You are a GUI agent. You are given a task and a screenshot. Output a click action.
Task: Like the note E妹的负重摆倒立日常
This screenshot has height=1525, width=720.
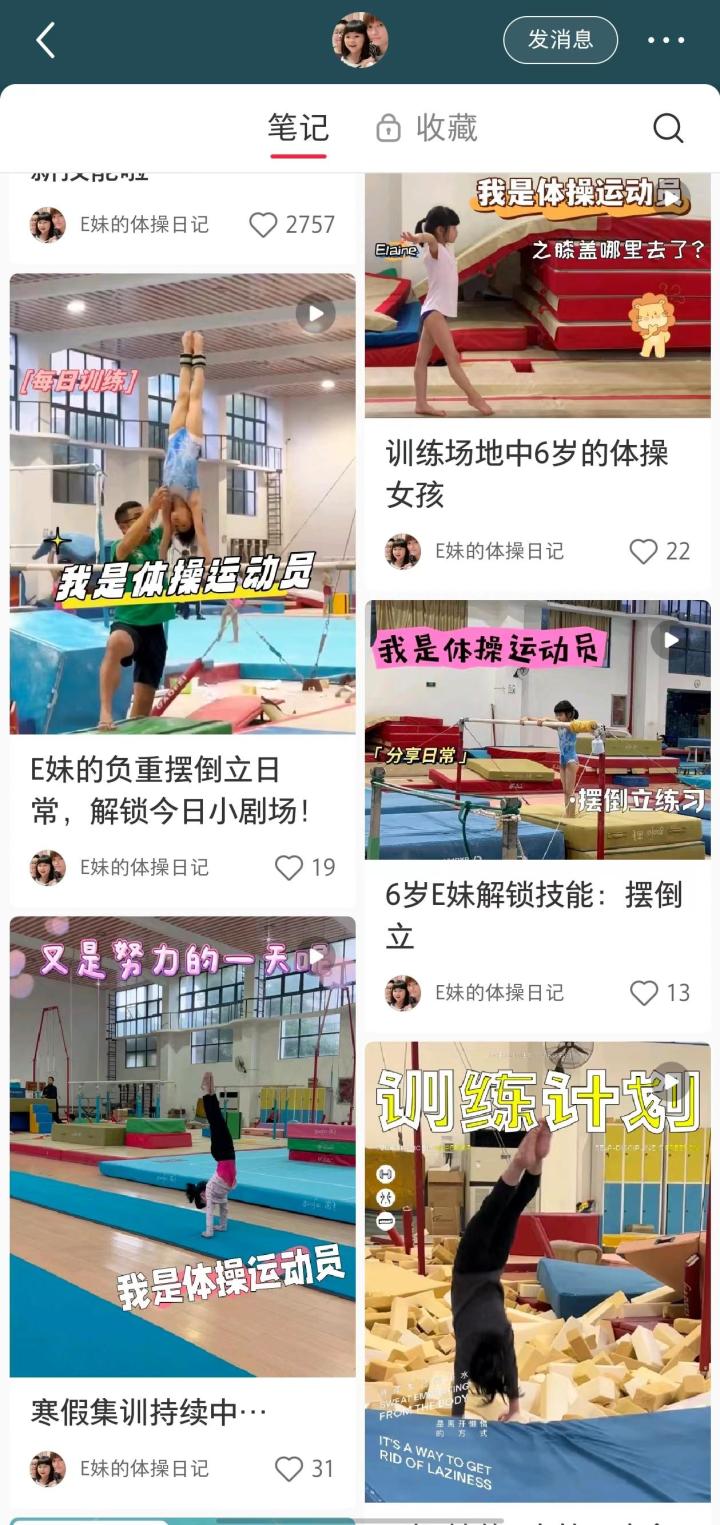(x=289, y=867)
